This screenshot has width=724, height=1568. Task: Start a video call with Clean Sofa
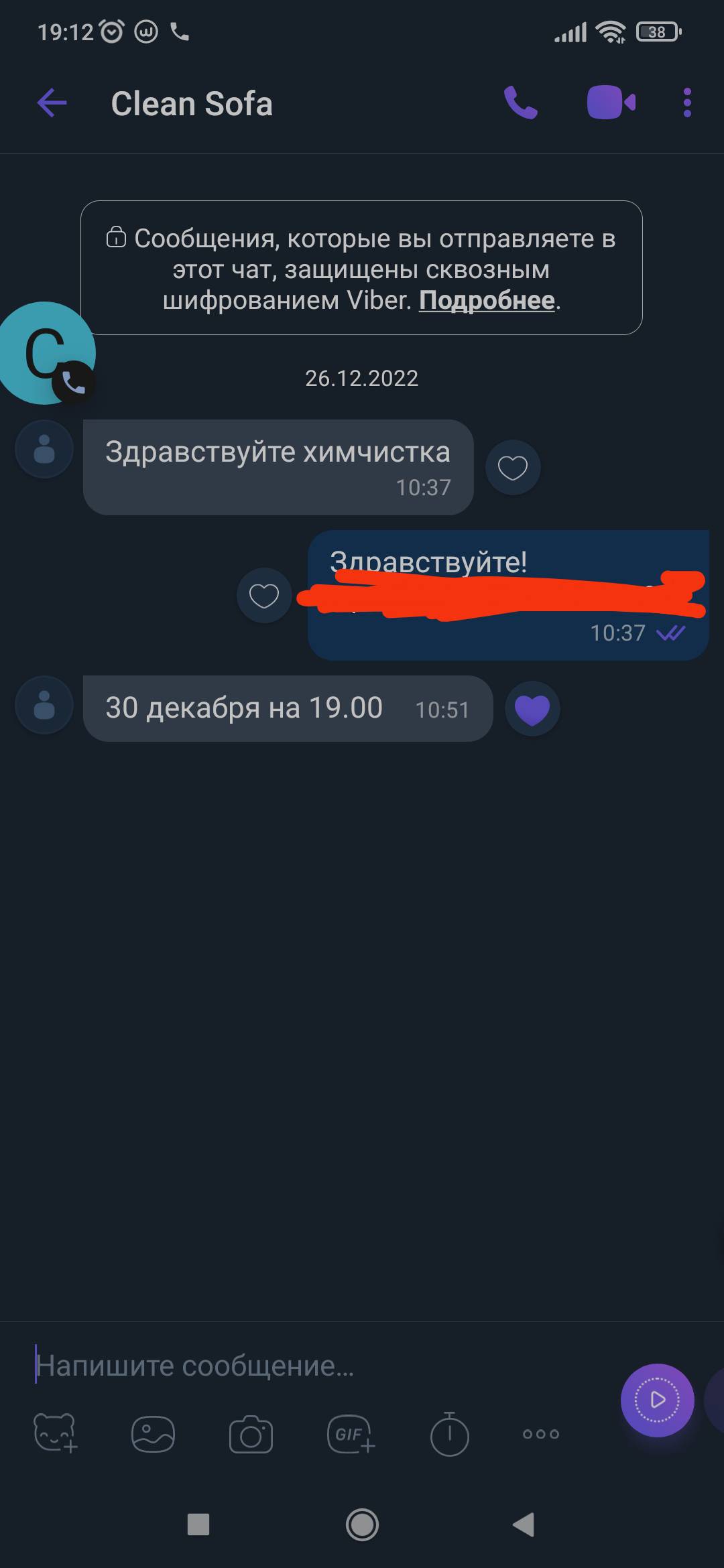(611, 103)
